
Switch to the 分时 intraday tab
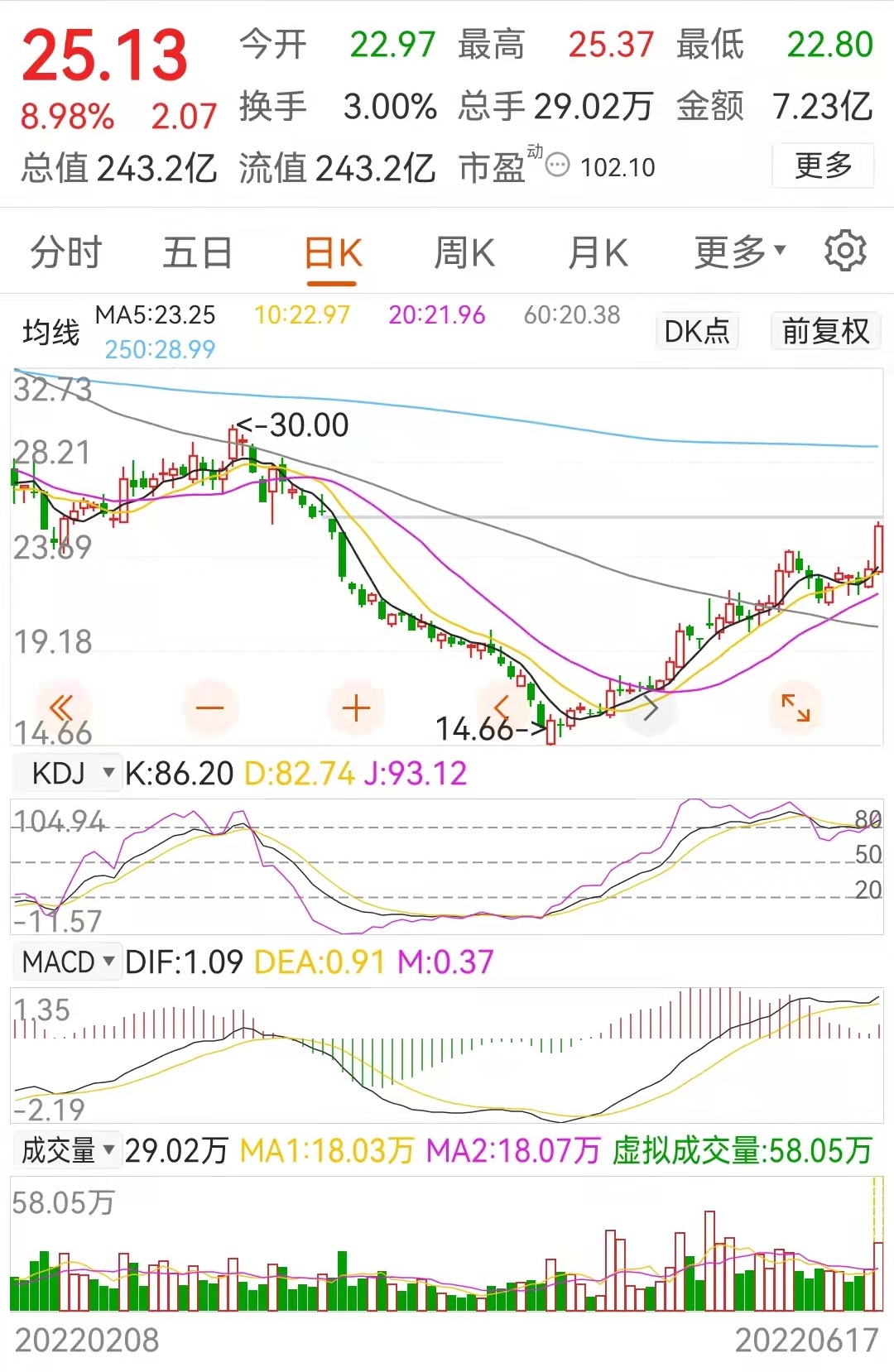pyautogui.click(x=65, y=253)
